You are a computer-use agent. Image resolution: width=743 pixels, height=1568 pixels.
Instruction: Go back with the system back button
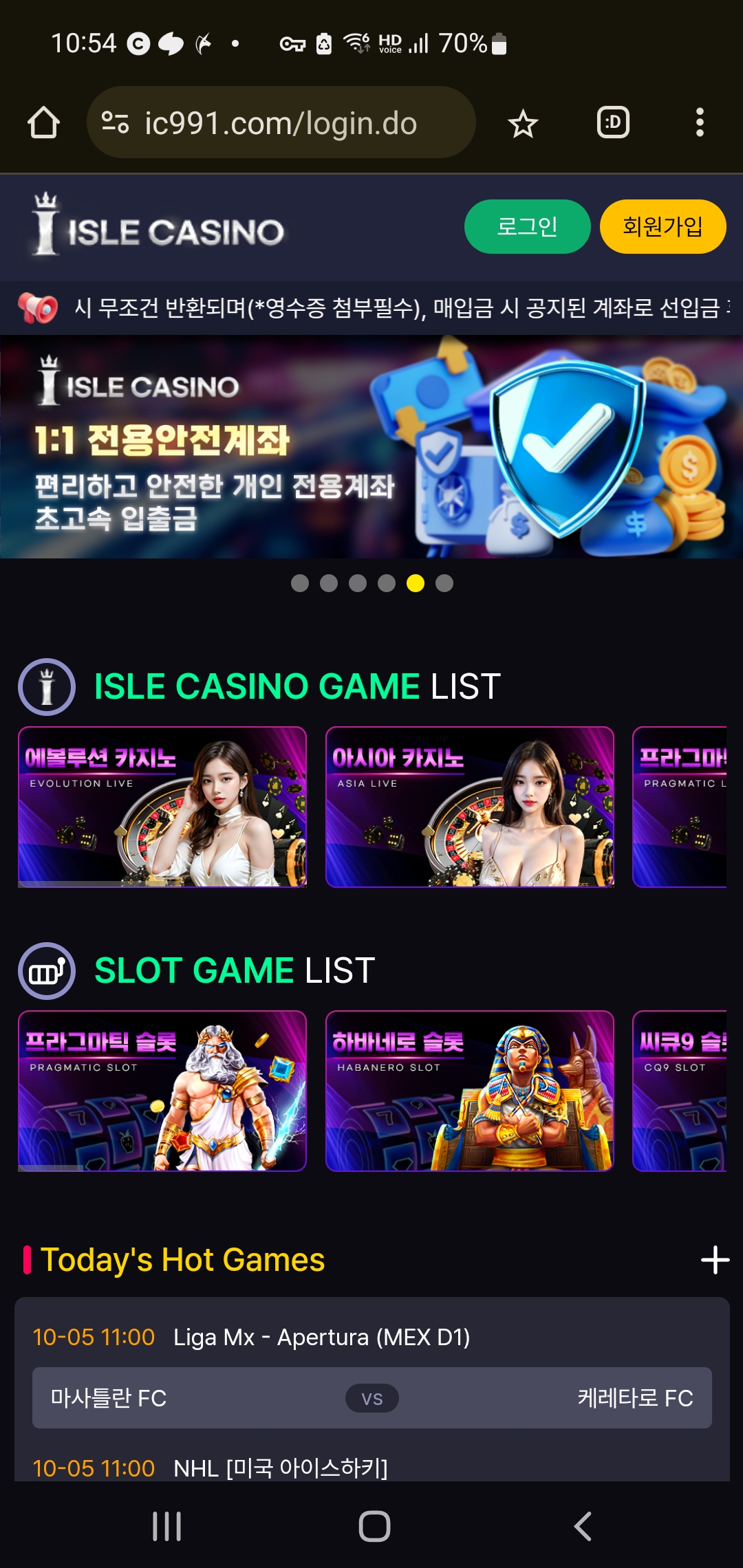click(x=582, y=1526)
